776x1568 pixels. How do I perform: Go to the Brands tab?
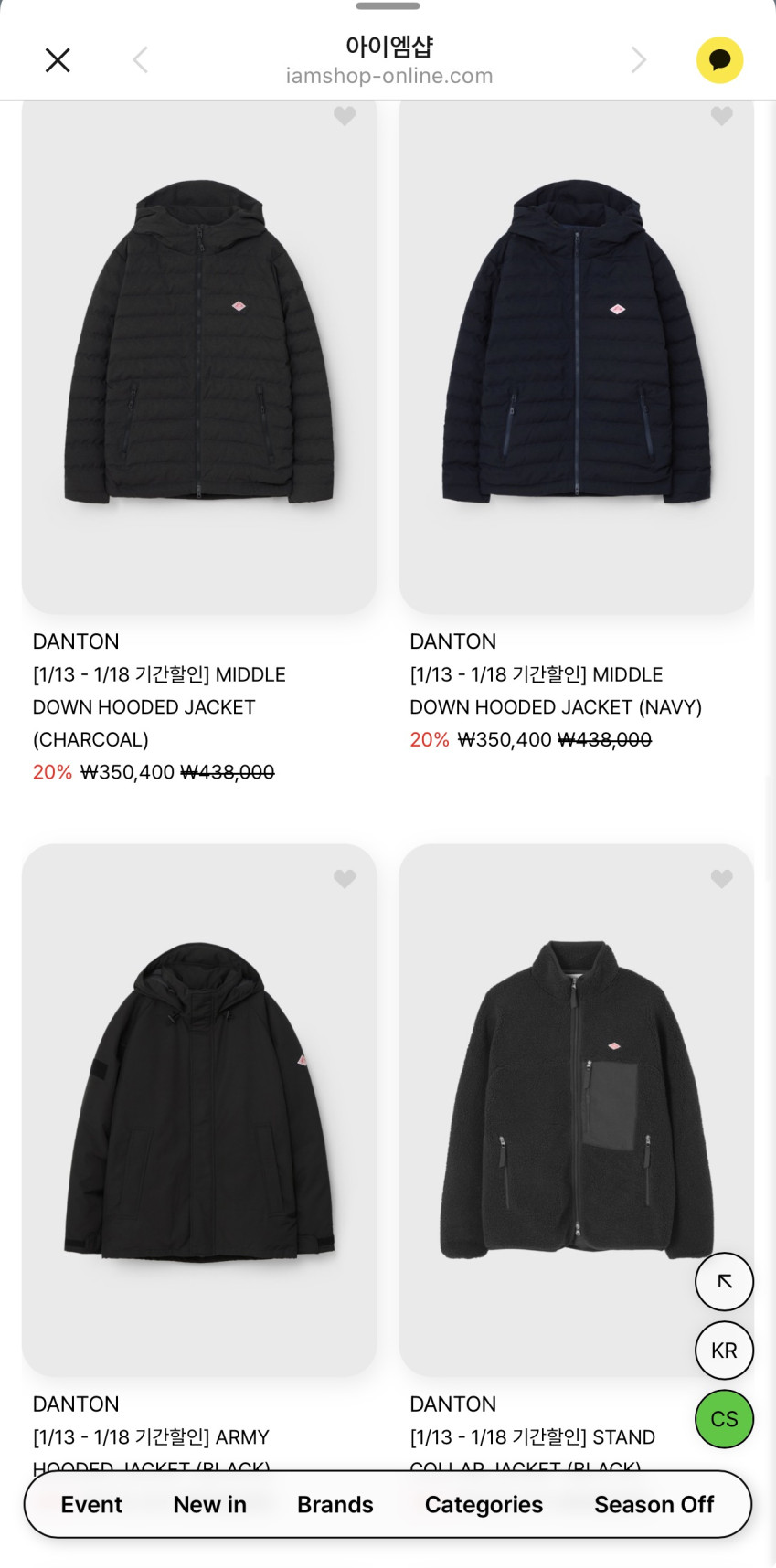point(335,1504)
